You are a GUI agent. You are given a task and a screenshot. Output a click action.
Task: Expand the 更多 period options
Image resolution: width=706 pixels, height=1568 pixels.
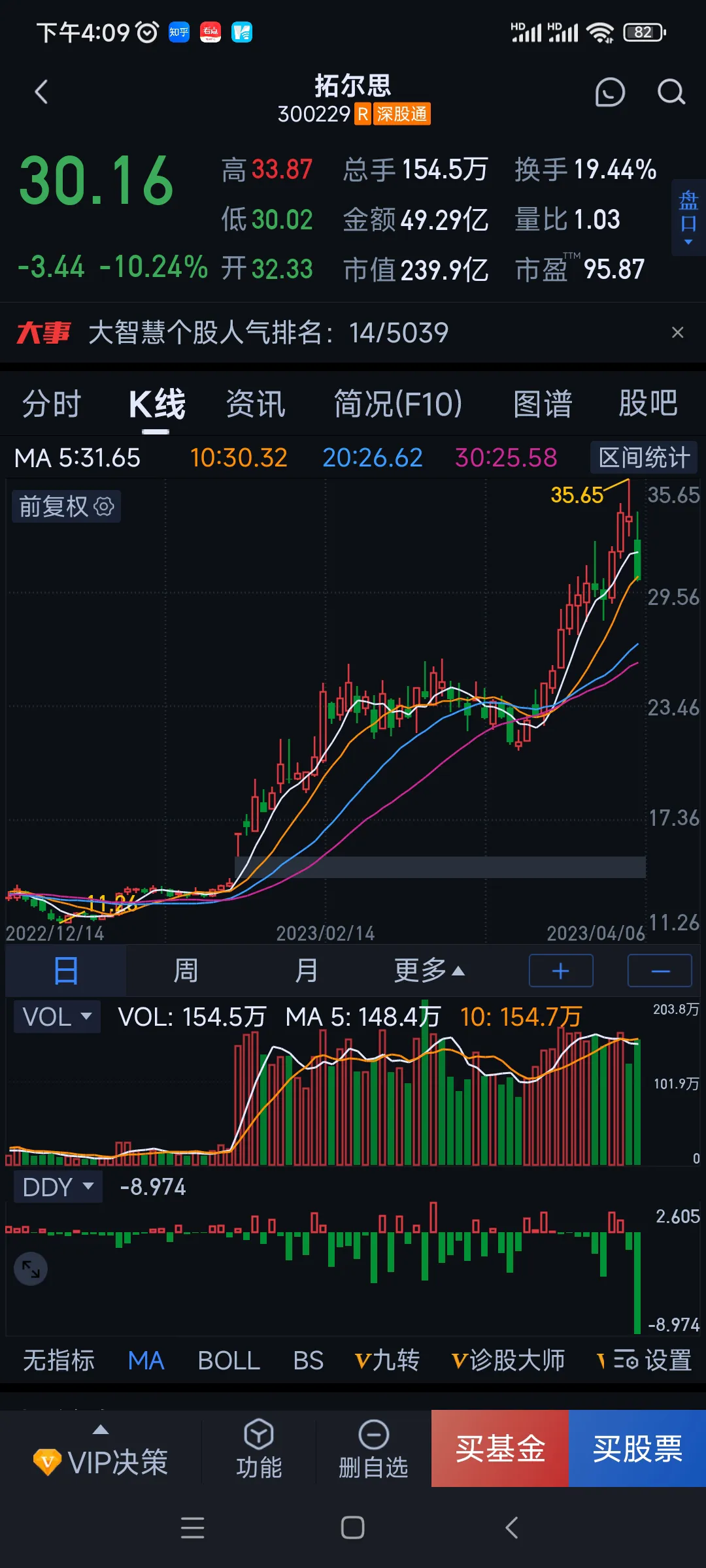[x=429, y=971]
